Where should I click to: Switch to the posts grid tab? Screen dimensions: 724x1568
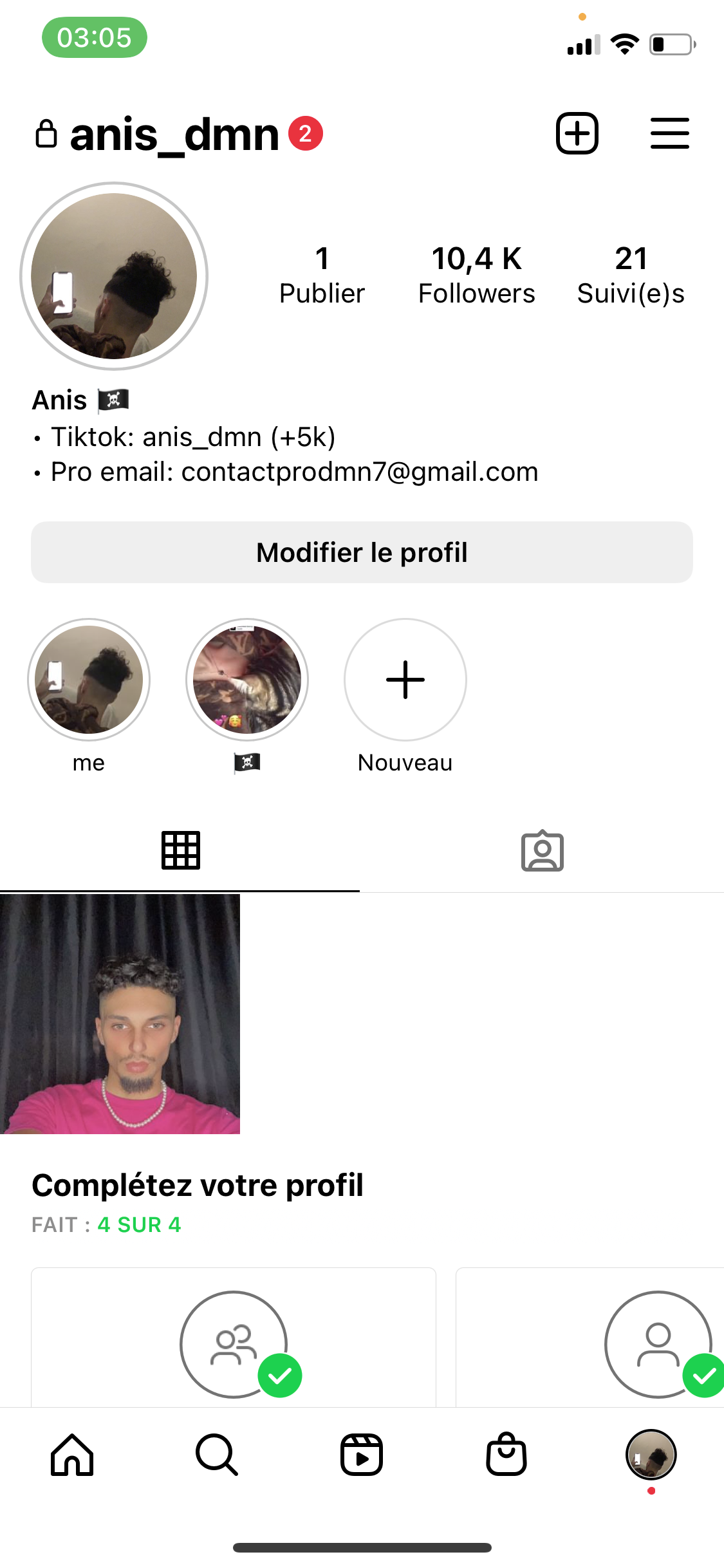[180, 850]
